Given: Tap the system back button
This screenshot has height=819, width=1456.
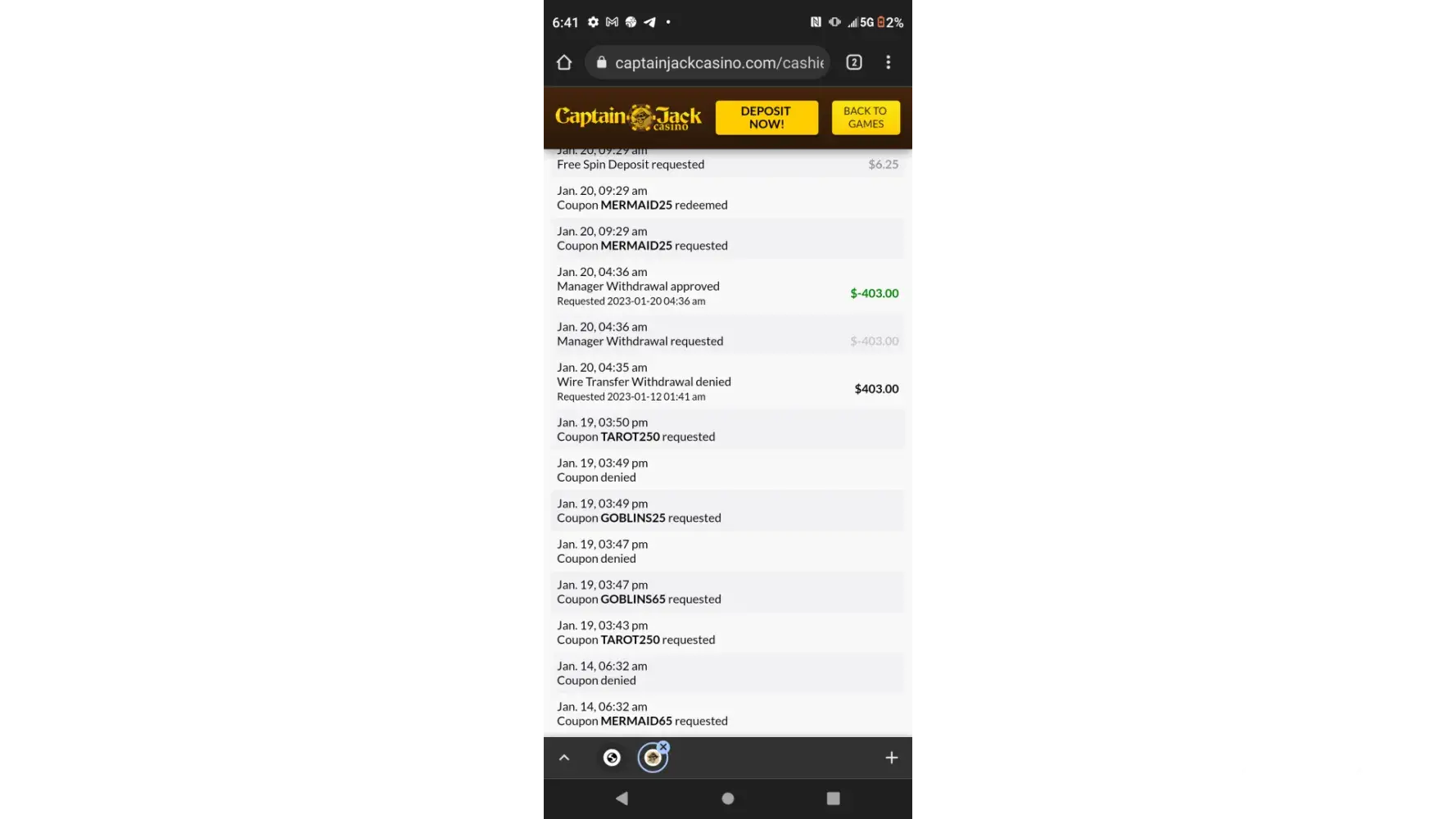Looking at the screenshot, I should pos(622,798).
